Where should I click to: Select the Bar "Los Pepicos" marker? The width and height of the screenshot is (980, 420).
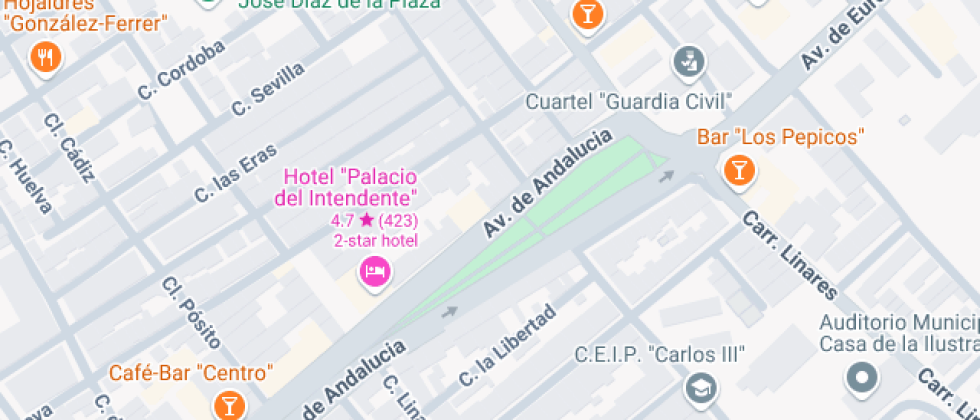pyautogui.click(x=739, y=171)
